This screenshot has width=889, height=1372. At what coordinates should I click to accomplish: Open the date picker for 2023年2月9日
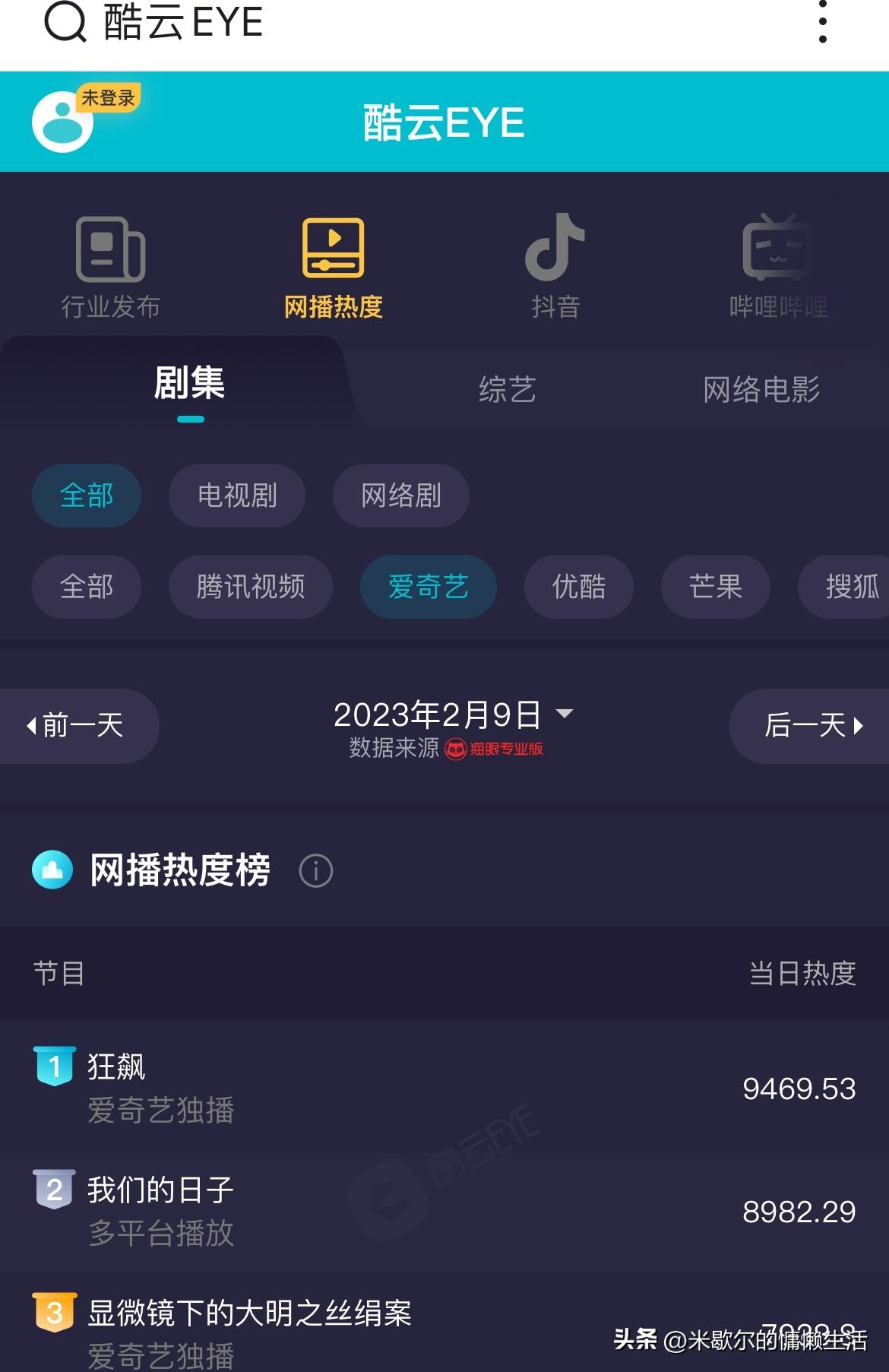coord(454,715)
